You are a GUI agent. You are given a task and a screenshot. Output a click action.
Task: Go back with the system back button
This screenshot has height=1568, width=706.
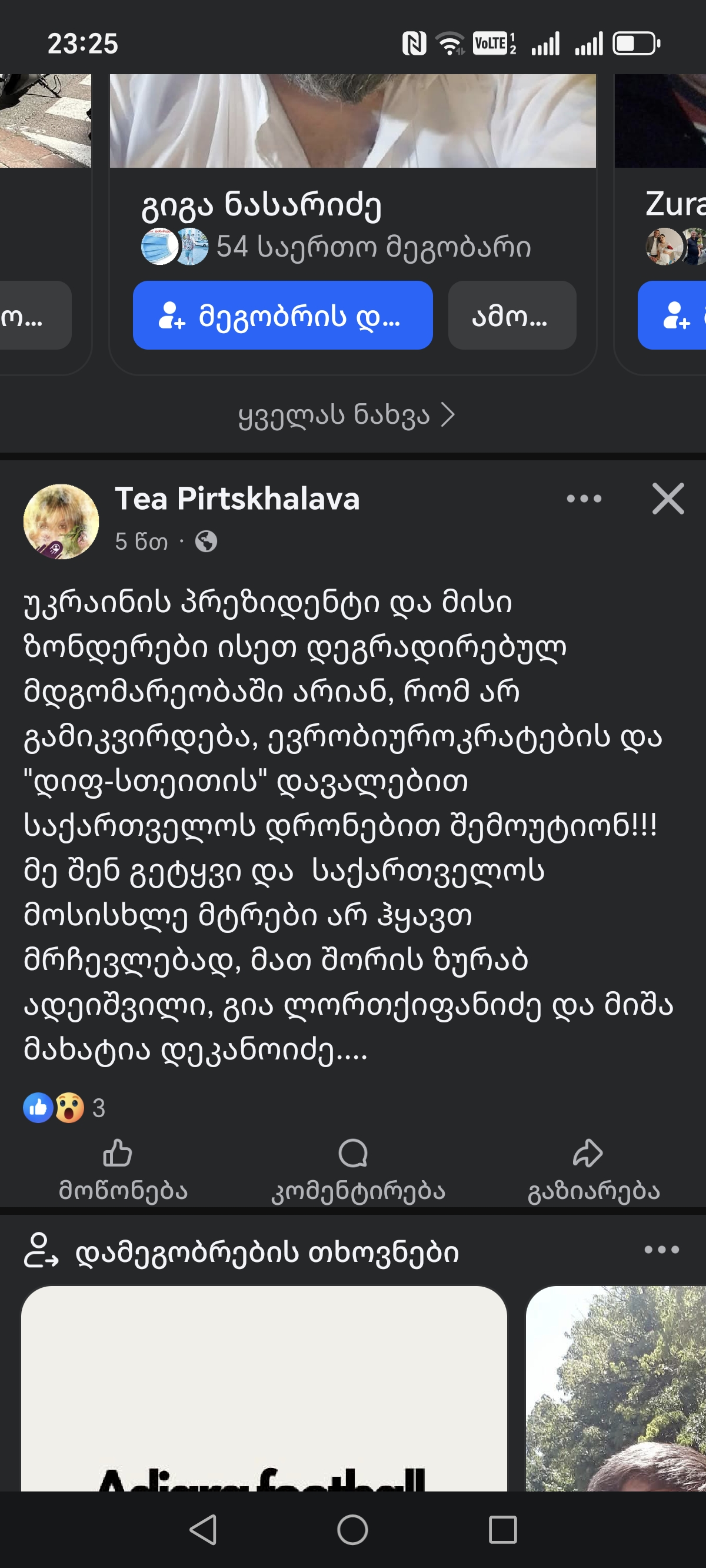[x=204, y=1530]
